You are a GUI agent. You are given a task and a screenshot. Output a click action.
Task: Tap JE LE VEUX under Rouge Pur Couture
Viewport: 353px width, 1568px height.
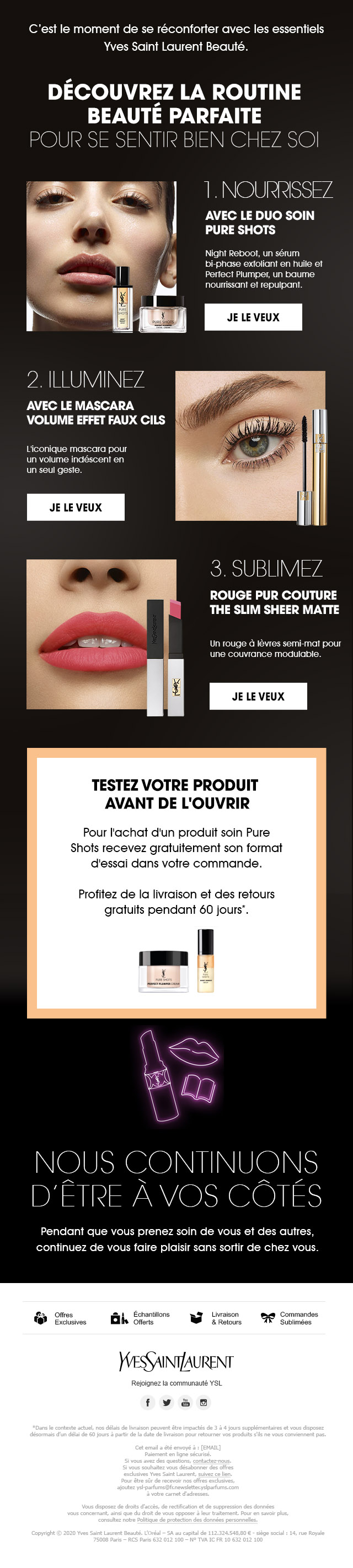click(x=258, y=696)
